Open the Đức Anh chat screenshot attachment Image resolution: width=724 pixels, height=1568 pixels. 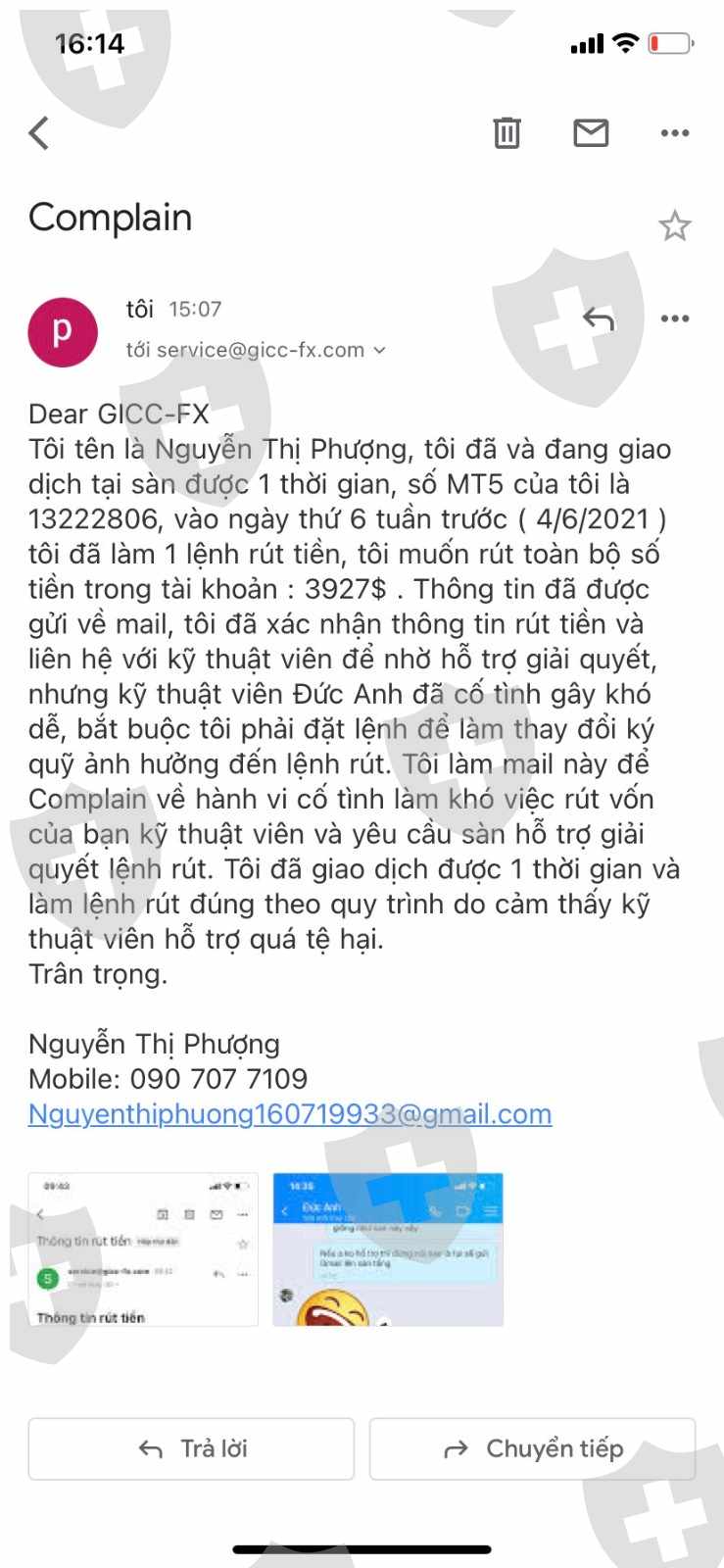[x=388, y=1249]
